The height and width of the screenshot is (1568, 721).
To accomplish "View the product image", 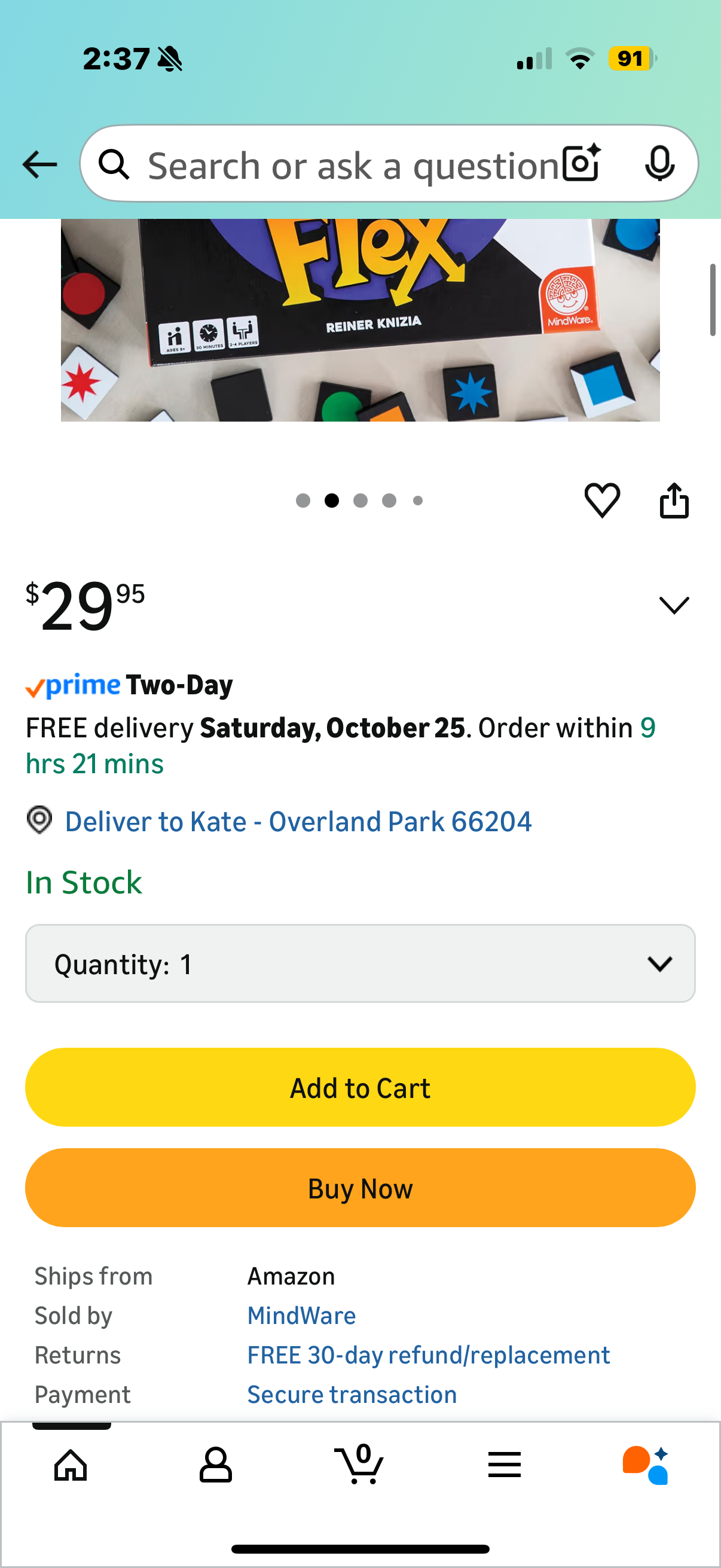I will [x=360, y=319].
